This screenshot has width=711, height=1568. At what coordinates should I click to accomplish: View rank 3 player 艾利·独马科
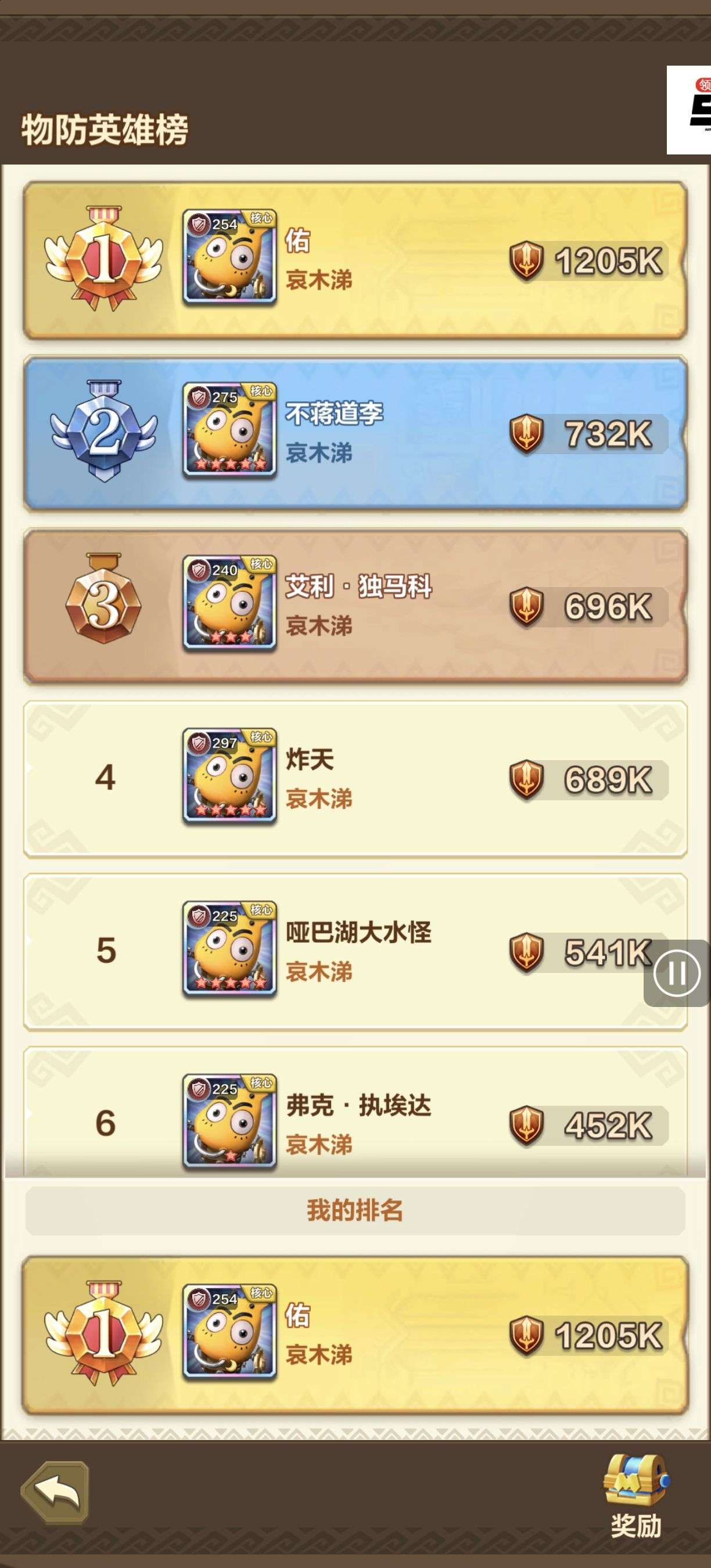pos(355,606)
